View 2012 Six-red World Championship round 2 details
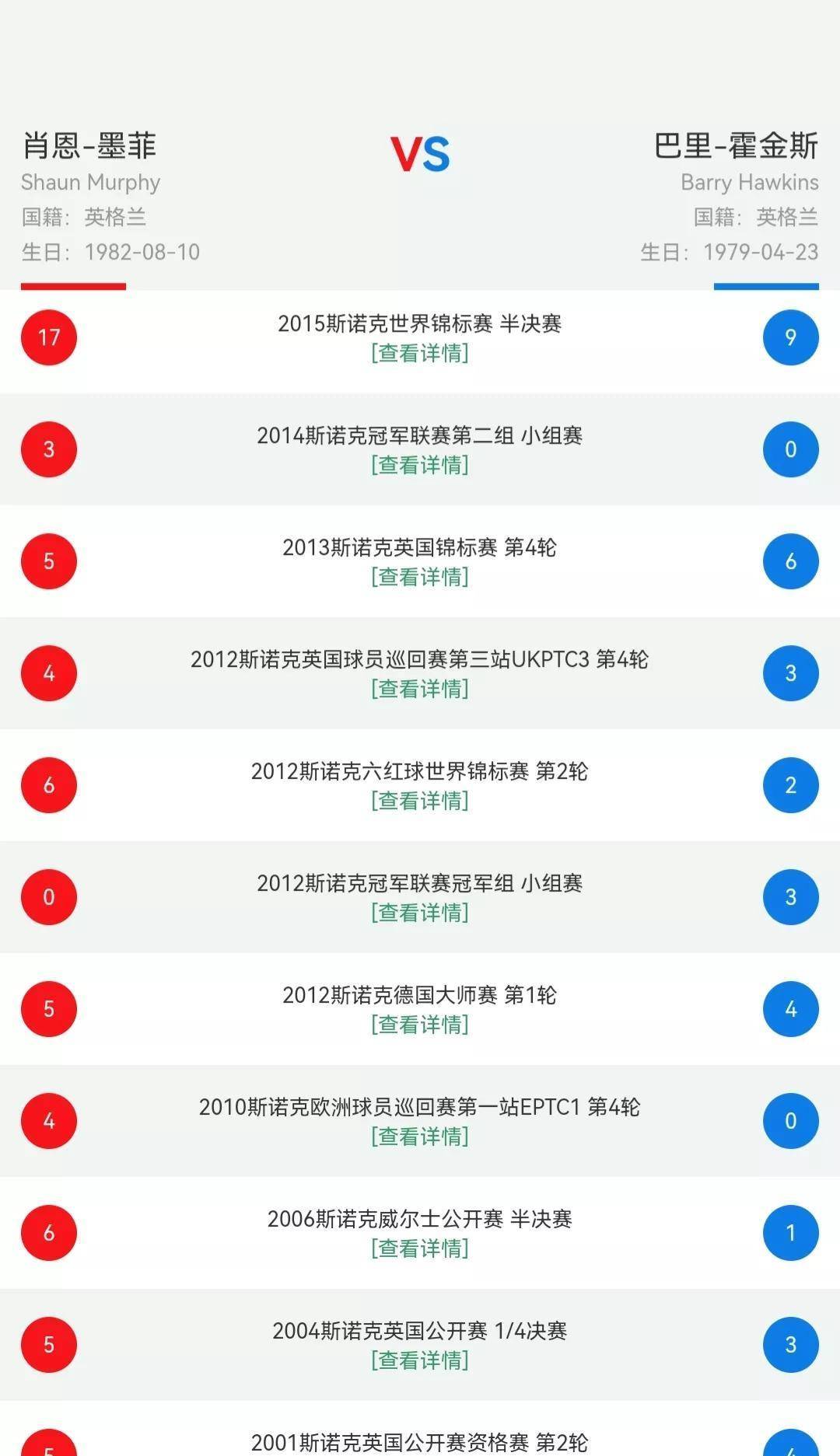This screenshot has height=1456, width=840. coord(420,801)
